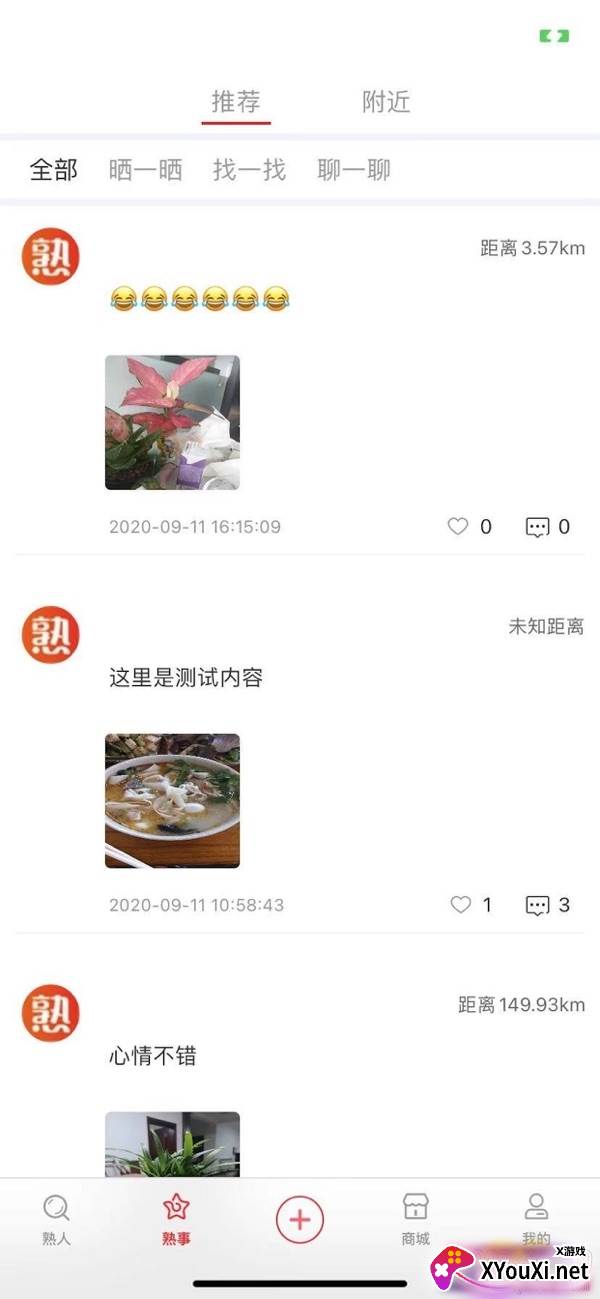
Task: Open the 找一找 category
Action: [x=249, y=170]
